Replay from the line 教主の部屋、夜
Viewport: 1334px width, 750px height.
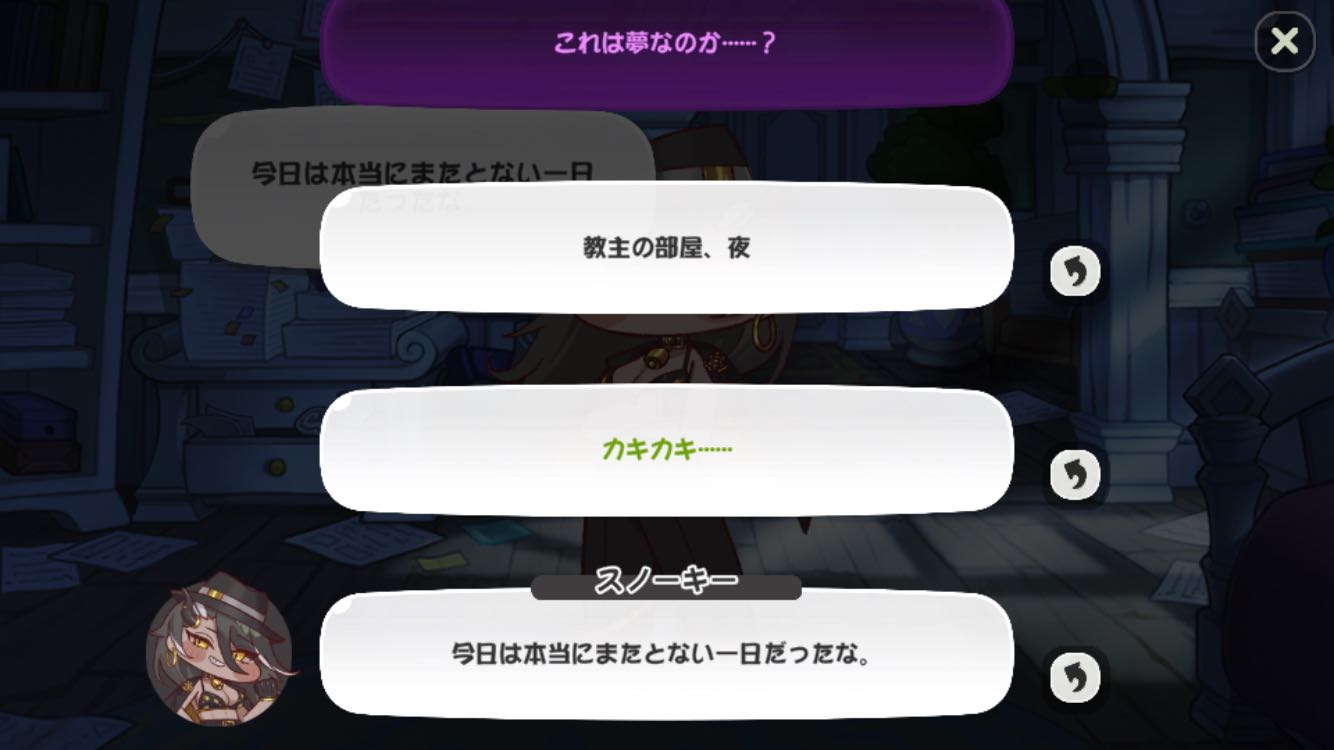[x=1075, y=272]
